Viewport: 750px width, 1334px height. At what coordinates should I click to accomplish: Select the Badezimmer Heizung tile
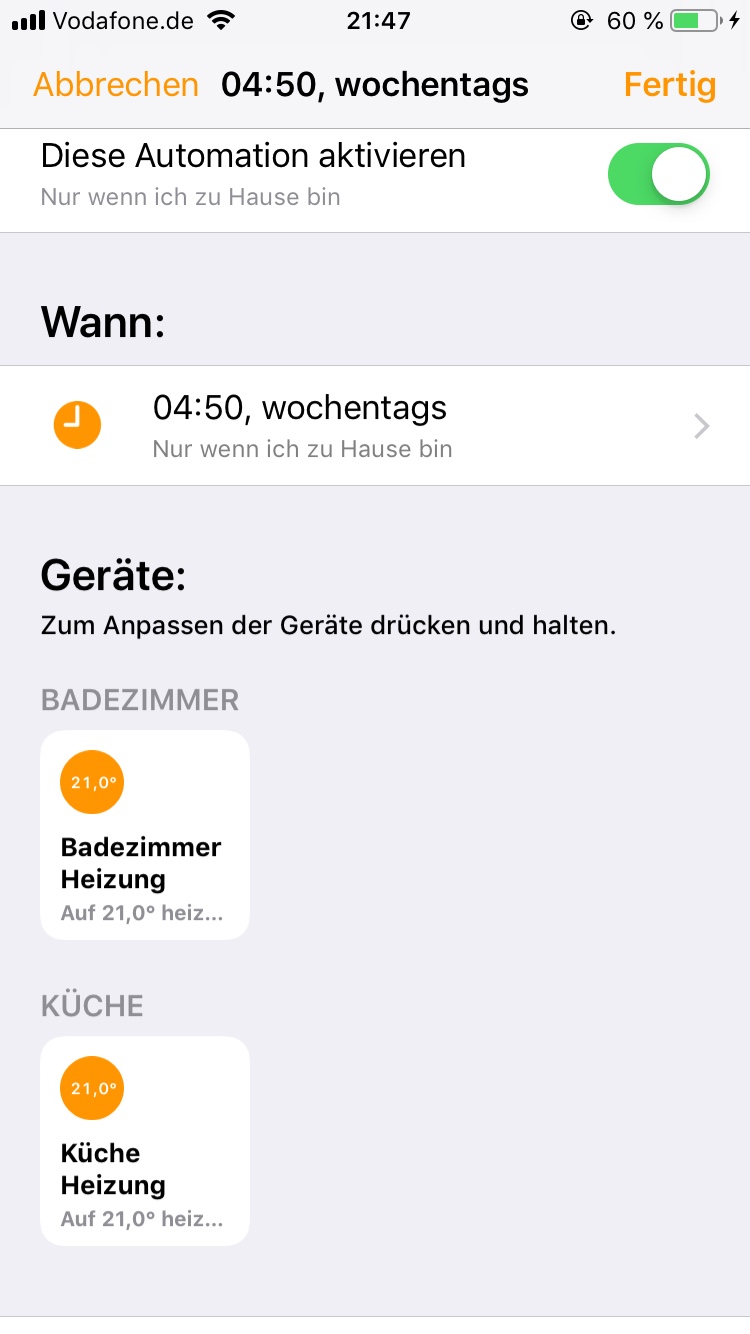coord(145,835)
